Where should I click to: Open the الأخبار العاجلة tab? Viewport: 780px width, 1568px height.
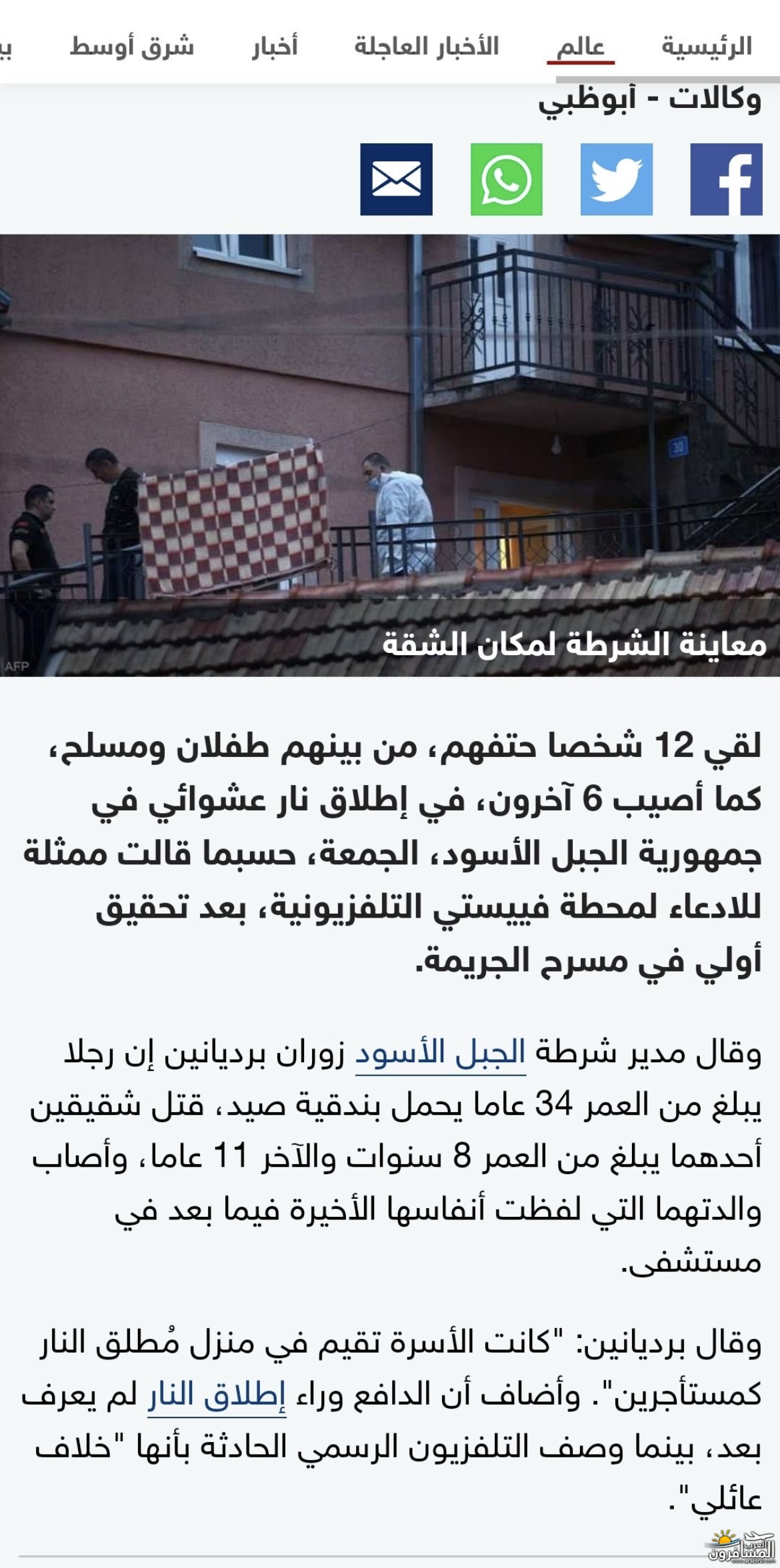[426, 47]
